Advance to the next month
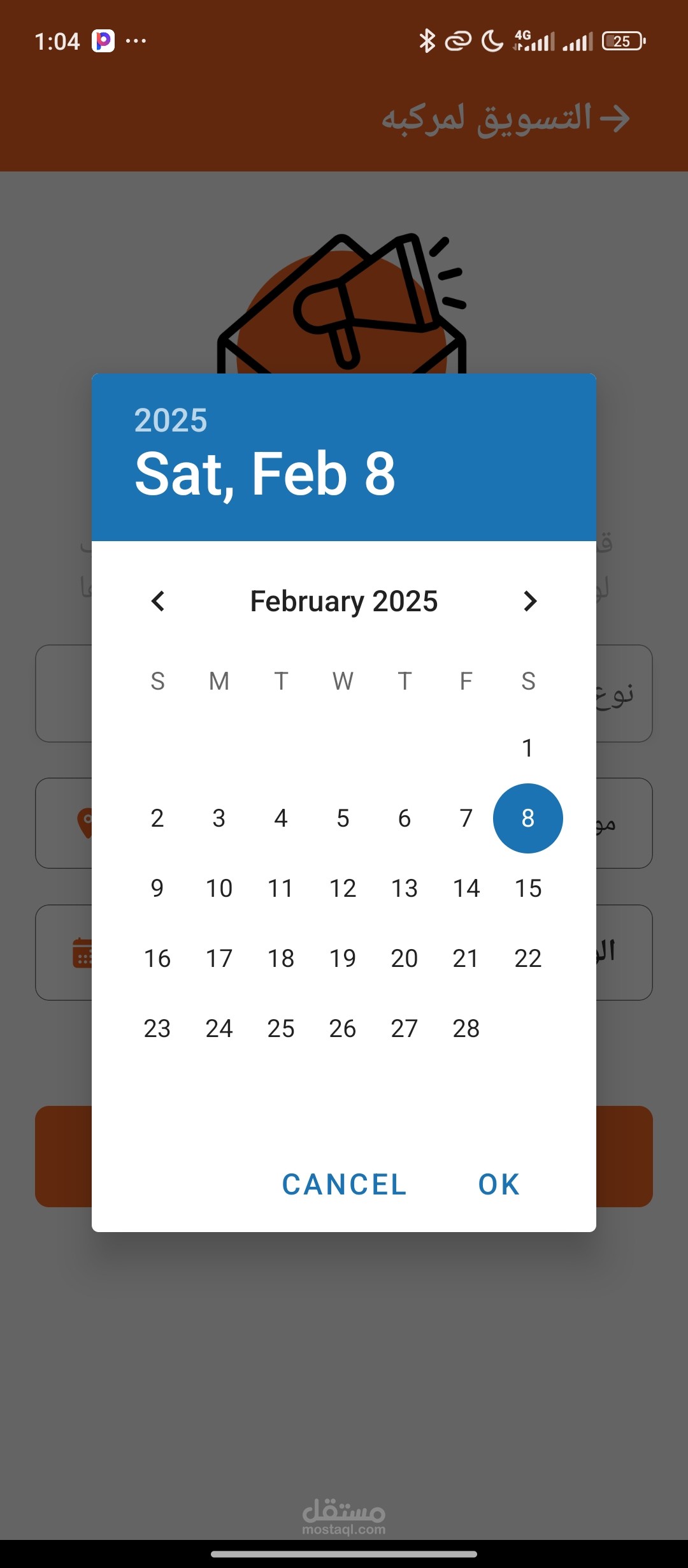688x1568 pixels. (529, 601)
